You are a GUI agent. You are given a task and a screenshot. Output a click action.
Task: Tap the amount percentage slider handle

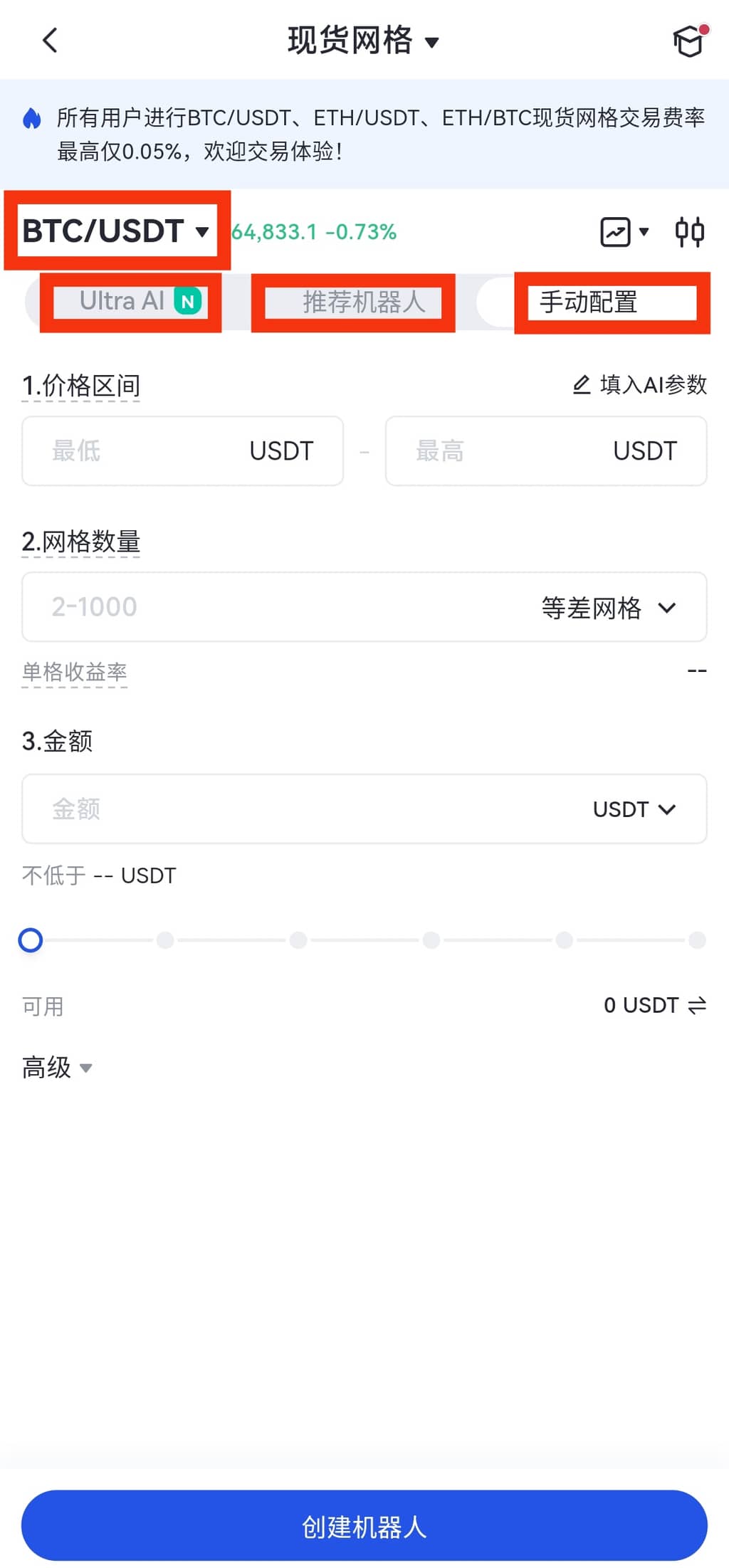pos(31,940)
